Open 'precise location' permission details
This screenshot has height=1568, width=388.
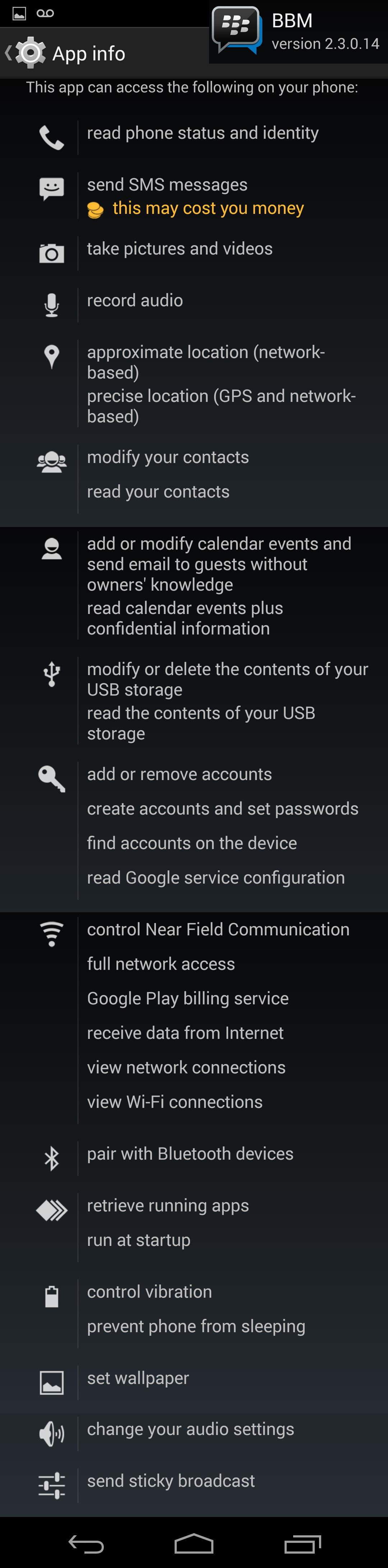[221, 405]
